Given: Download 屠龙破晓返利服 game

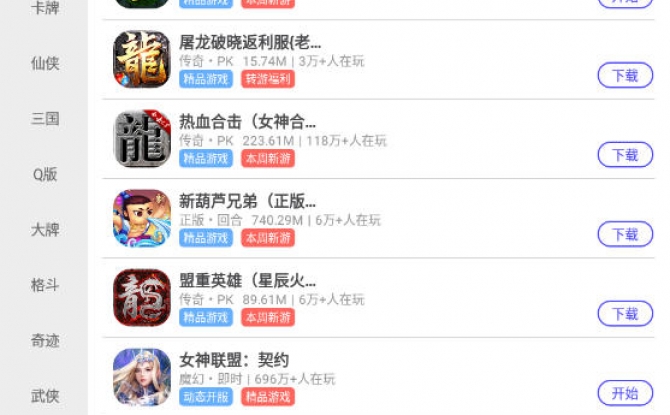Looking at the screenshot, I should (625, 75).
